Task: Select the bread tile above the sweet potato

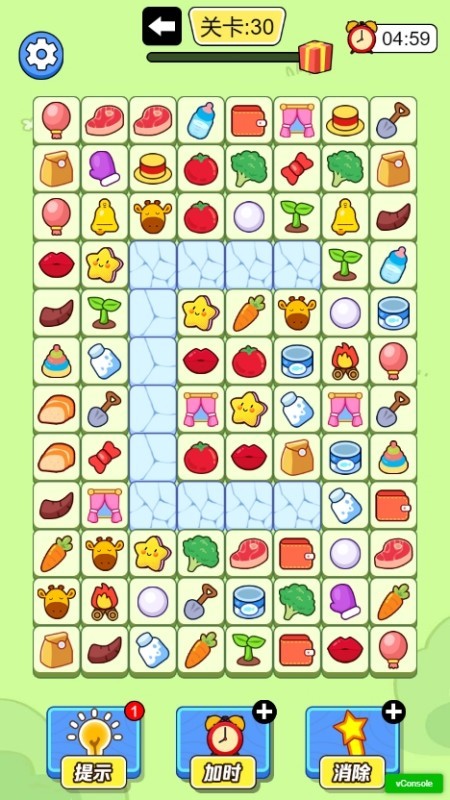Action: pyautogui.click(x=57, y=457)
